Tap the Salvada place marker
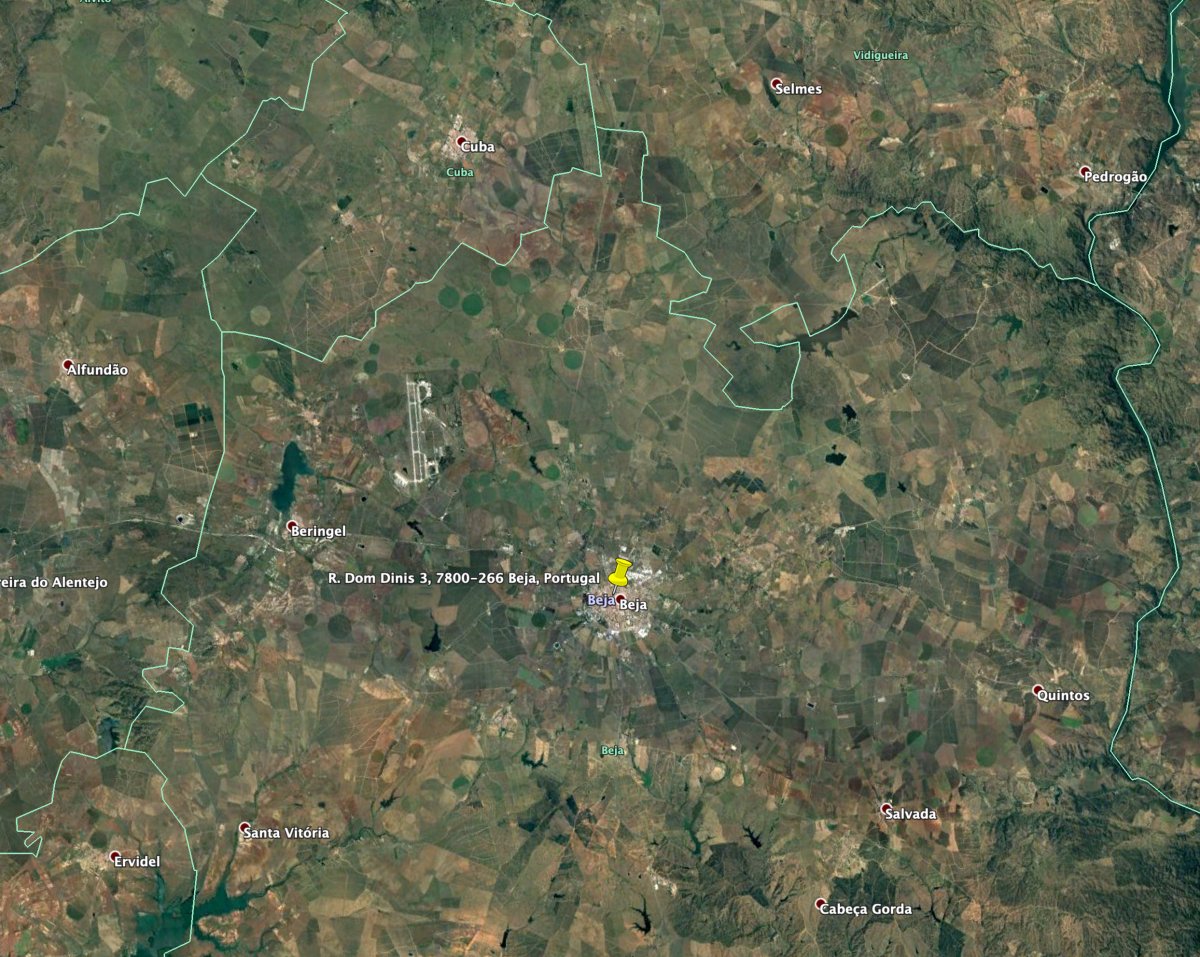 click(x=886, y=808)
